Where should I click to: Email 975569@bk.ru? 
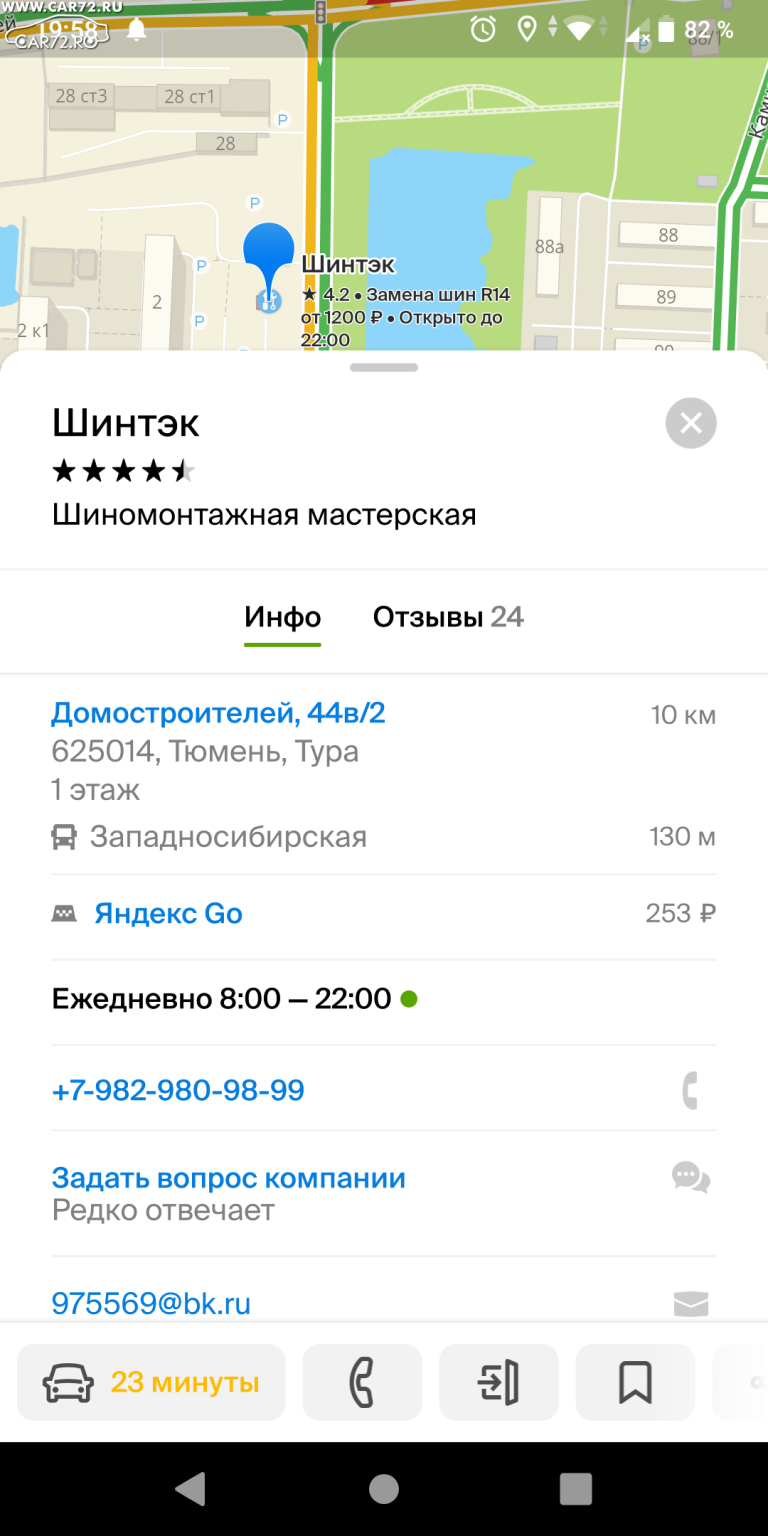tap(151, 1303)
